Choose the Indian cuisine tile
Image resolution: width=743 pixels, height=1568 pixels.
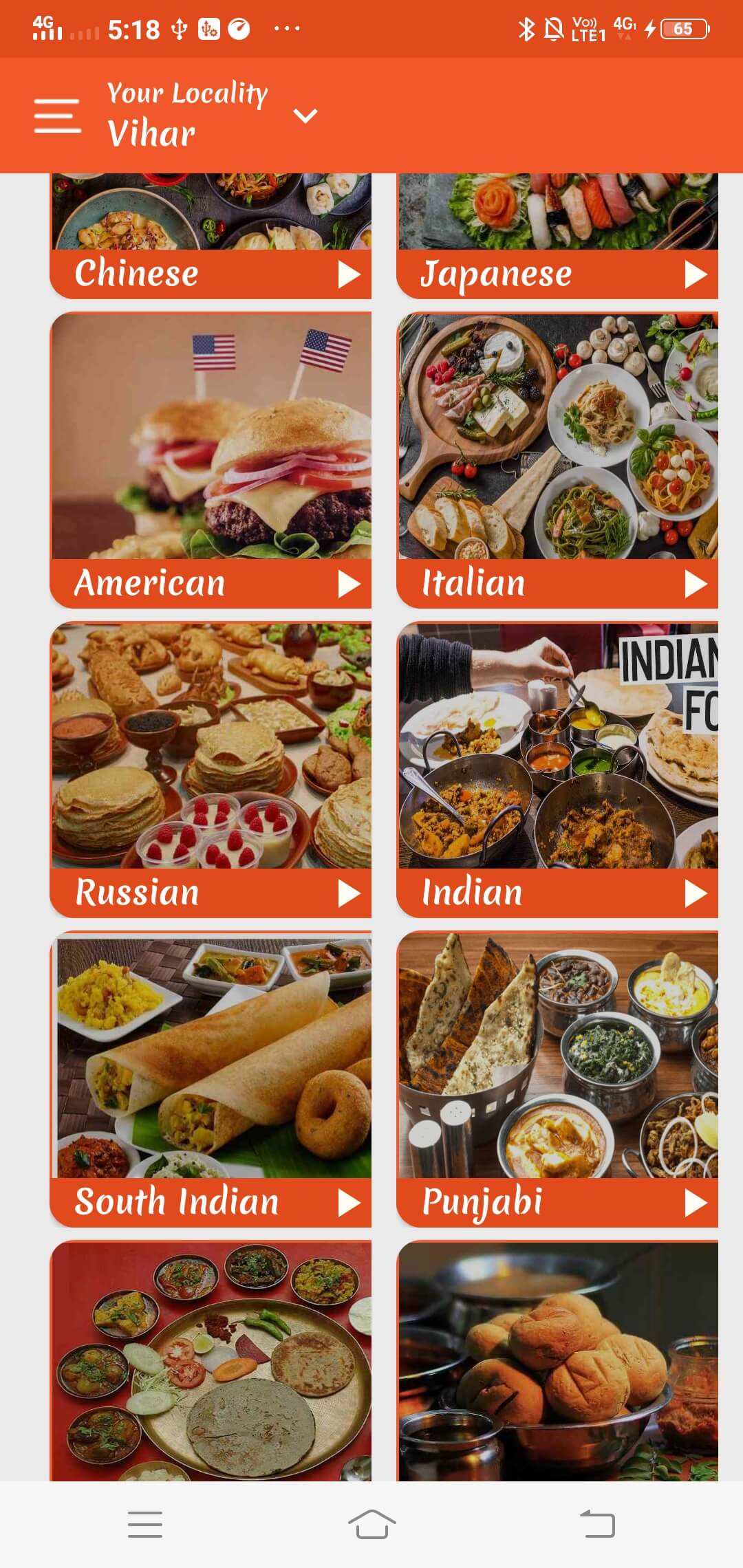click(x=557, y=770)
